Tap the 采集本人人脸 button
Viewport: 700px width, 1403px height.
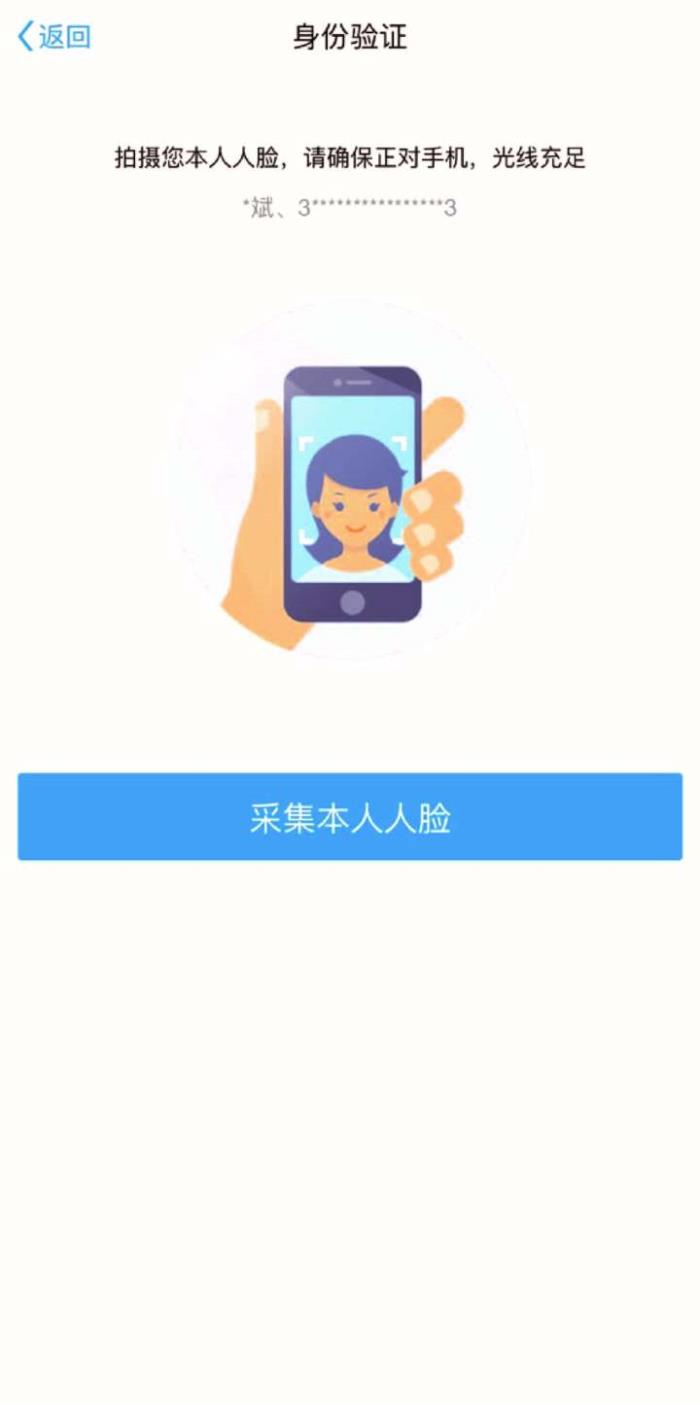pos(350,816)
